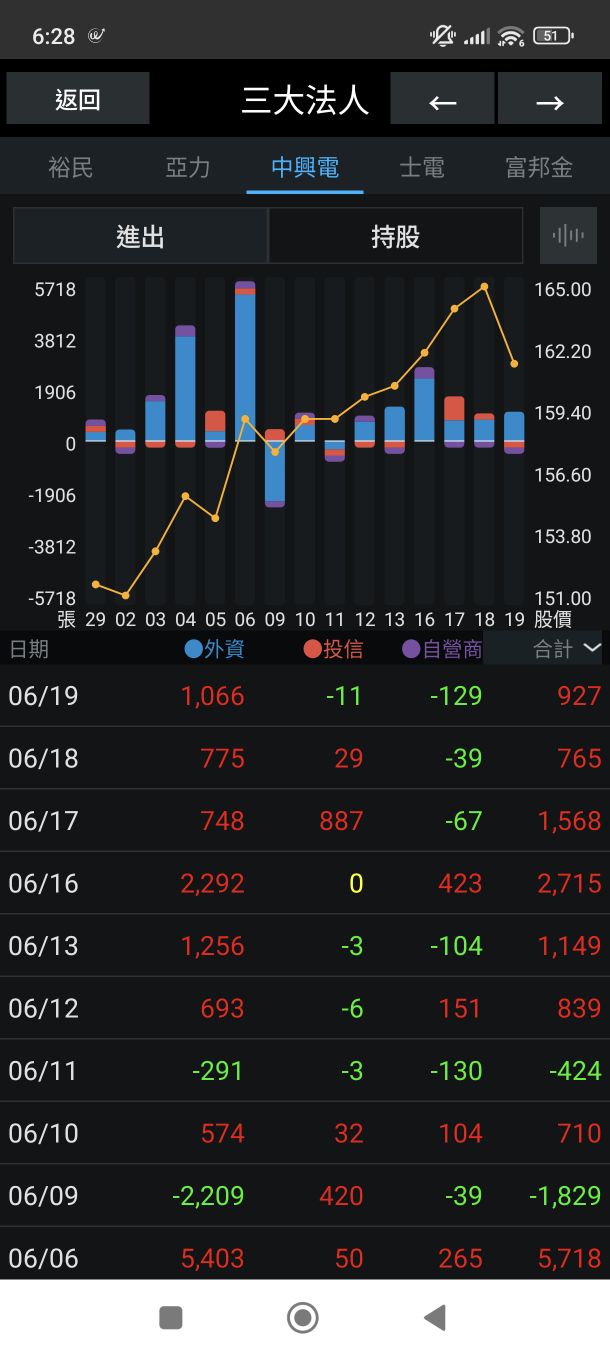Select the 中興電 stock tab

[305, 167]
